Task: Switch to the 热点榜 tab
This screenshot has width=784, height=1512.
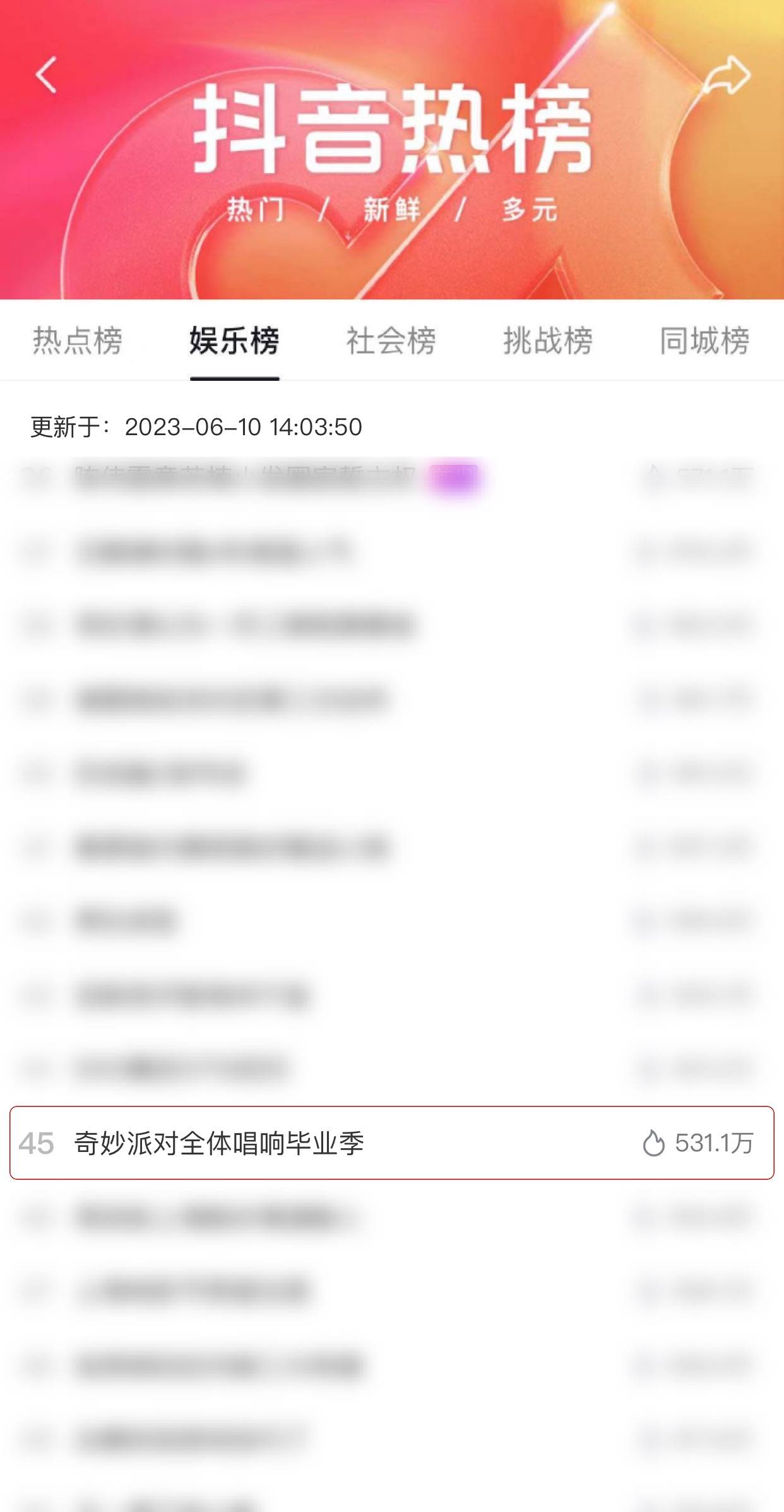Action: point(77,341)
